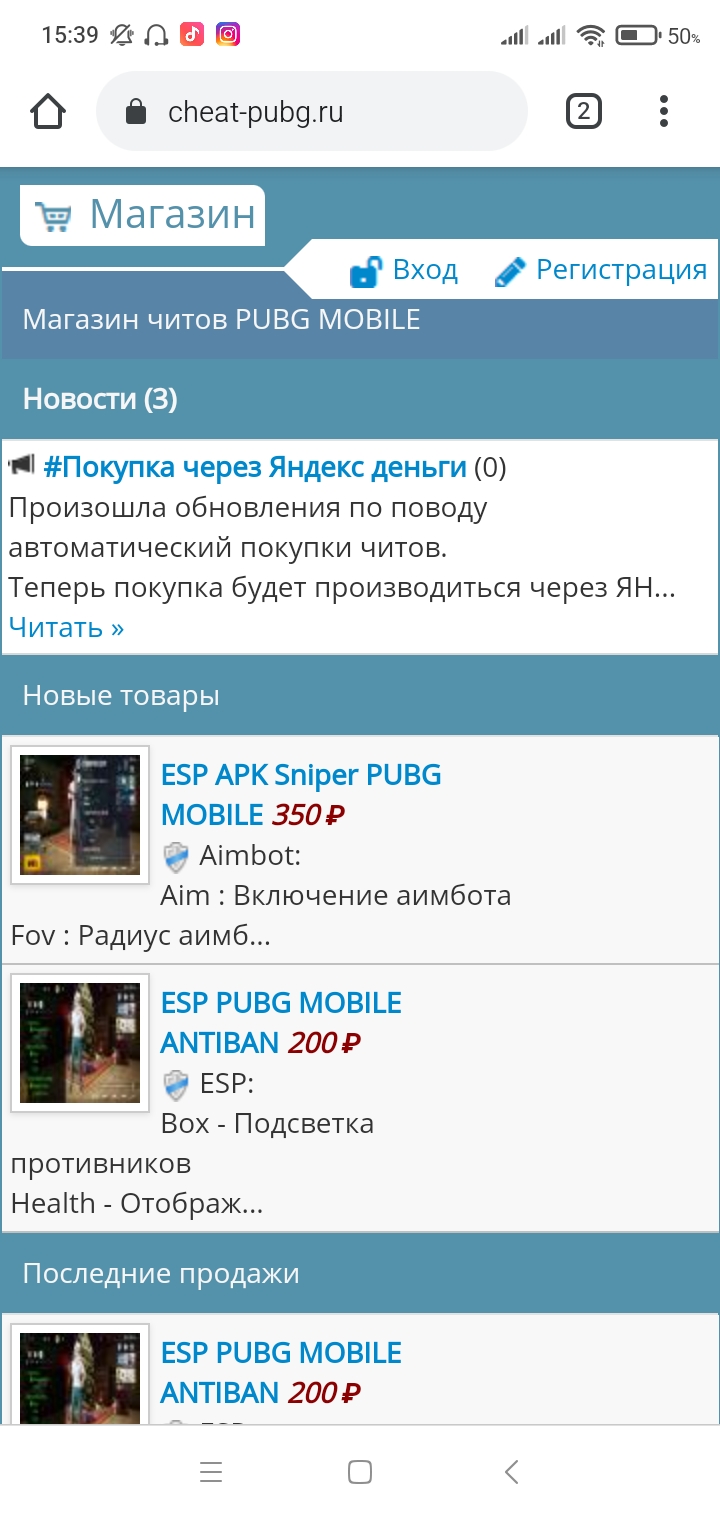This screenshot has width=720, height=1520.
Task: Open the Магазин shop link
Action: tap(143, 215)
